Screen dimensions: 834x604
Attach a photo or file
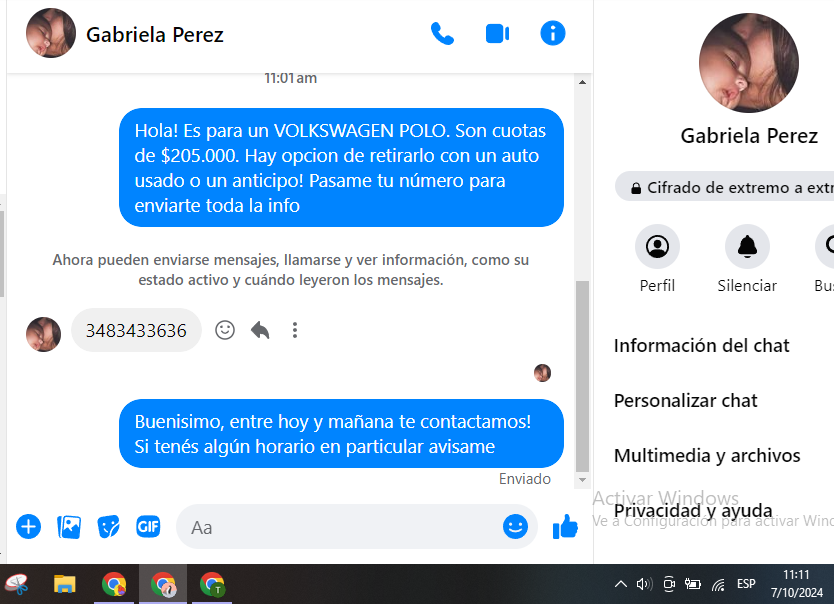click(69, 526)
